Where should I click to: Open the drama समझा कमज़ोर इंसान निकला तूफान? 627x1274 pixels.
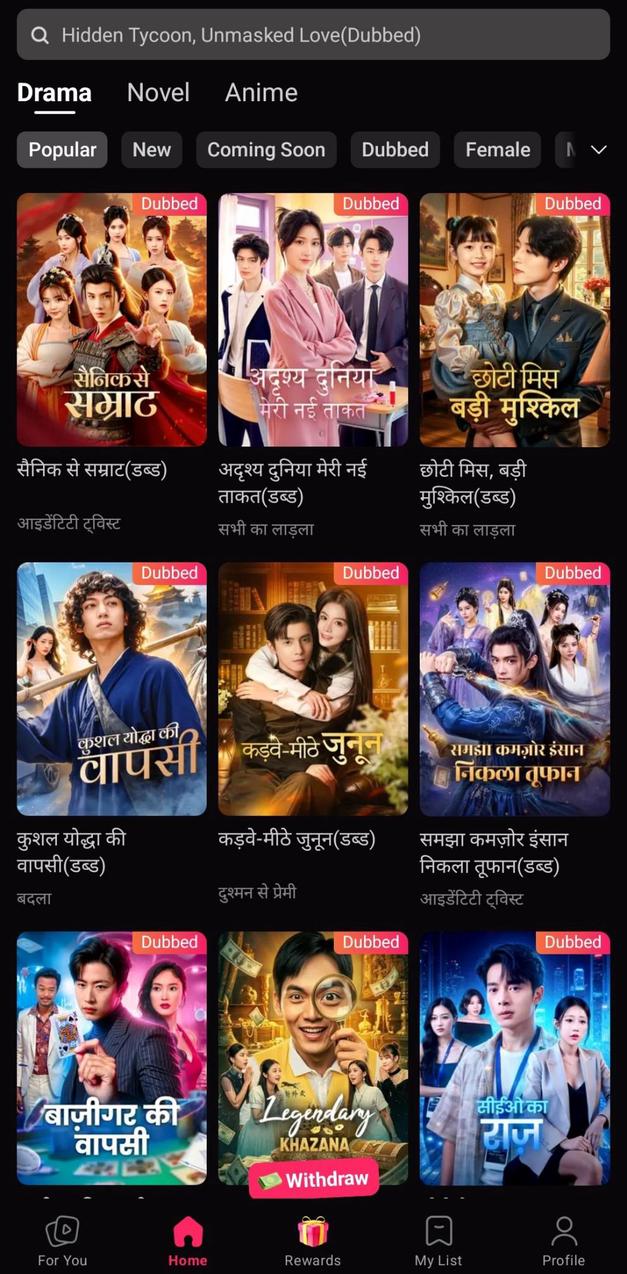[514, 689]
